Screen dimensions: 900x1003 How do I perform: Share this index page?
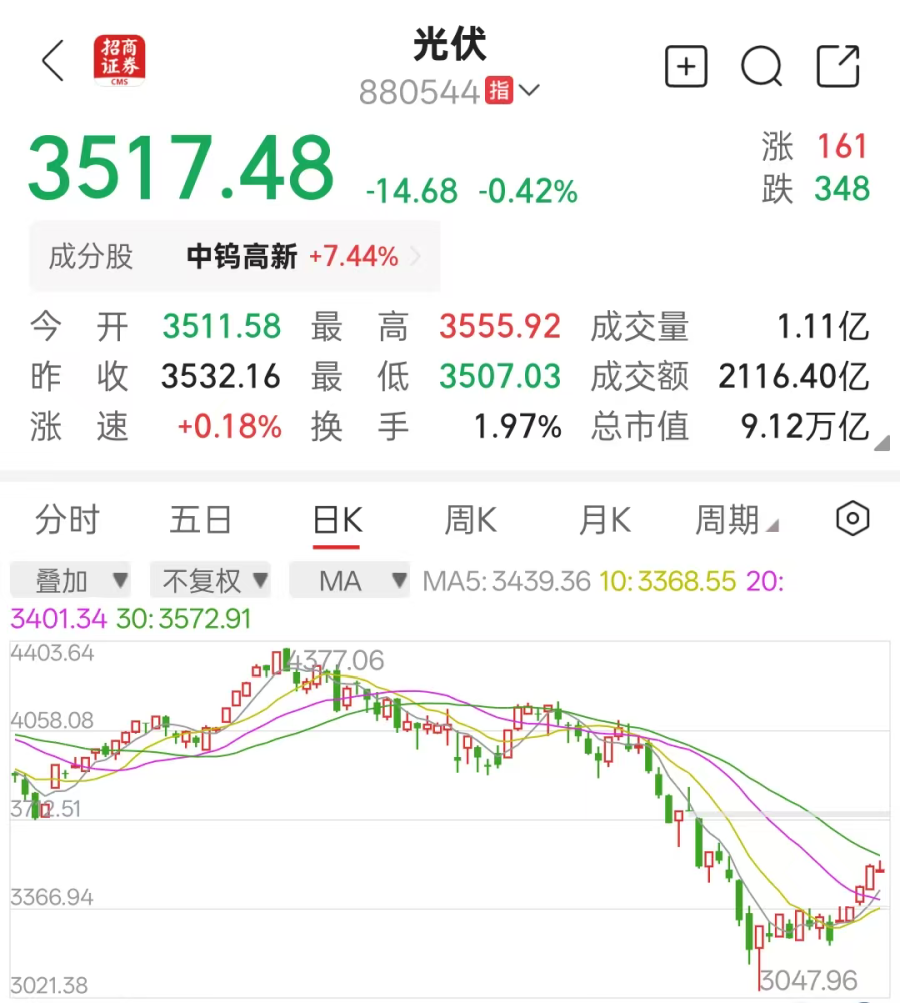point(838,66)
